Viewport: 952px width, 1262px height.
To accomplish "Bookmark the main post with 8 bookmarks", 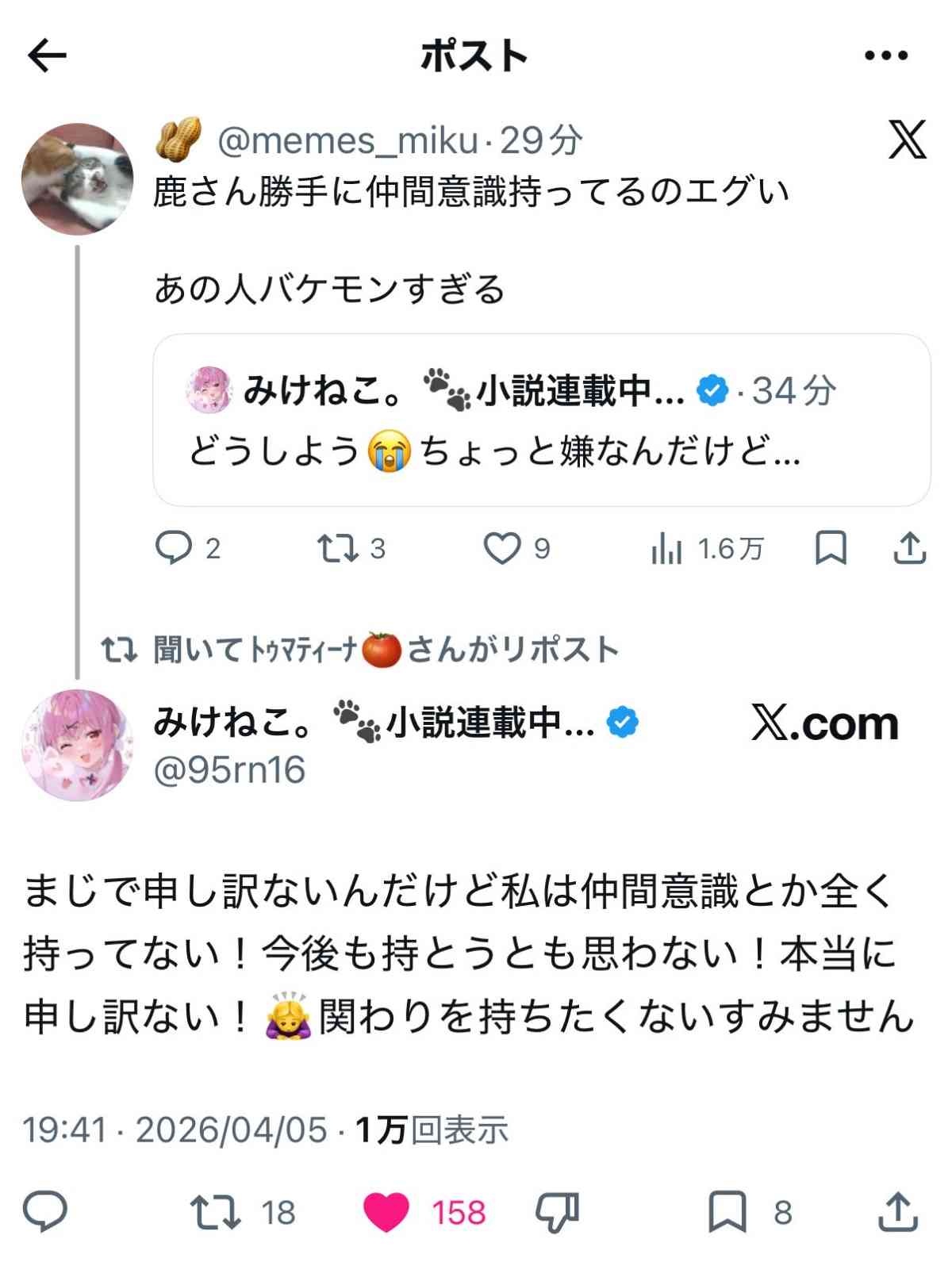I will pyautogui.click(x=727, y=1212).
